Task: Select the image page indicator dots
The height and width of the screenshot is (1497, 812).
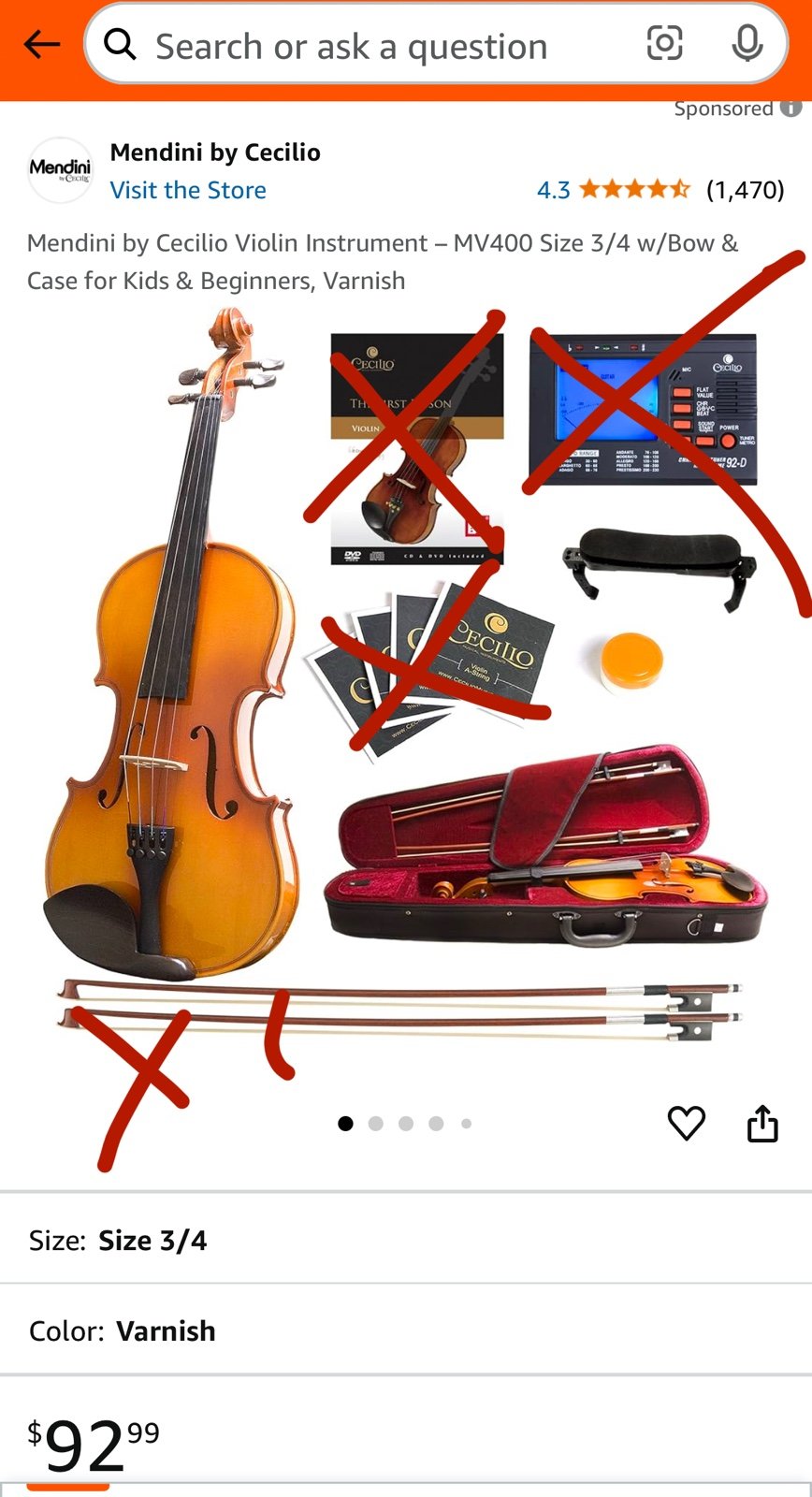Action: [405, 1124]
